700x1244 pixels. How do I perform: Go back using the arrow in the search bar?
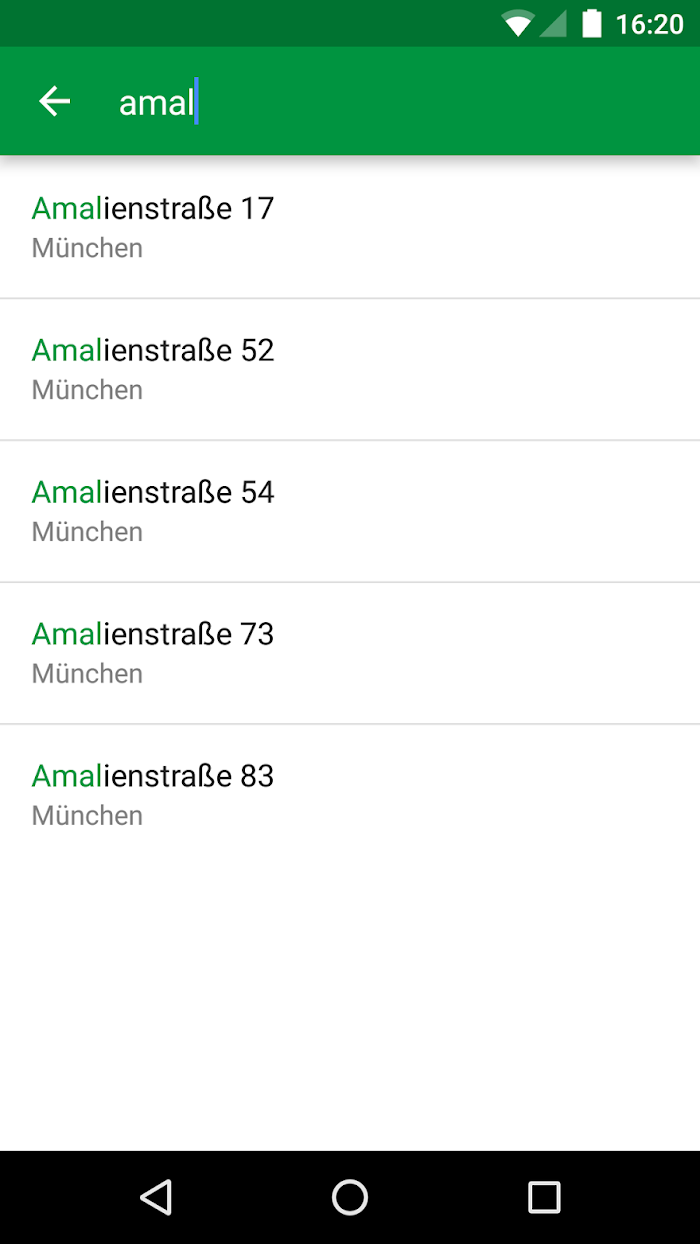[55, 101]
